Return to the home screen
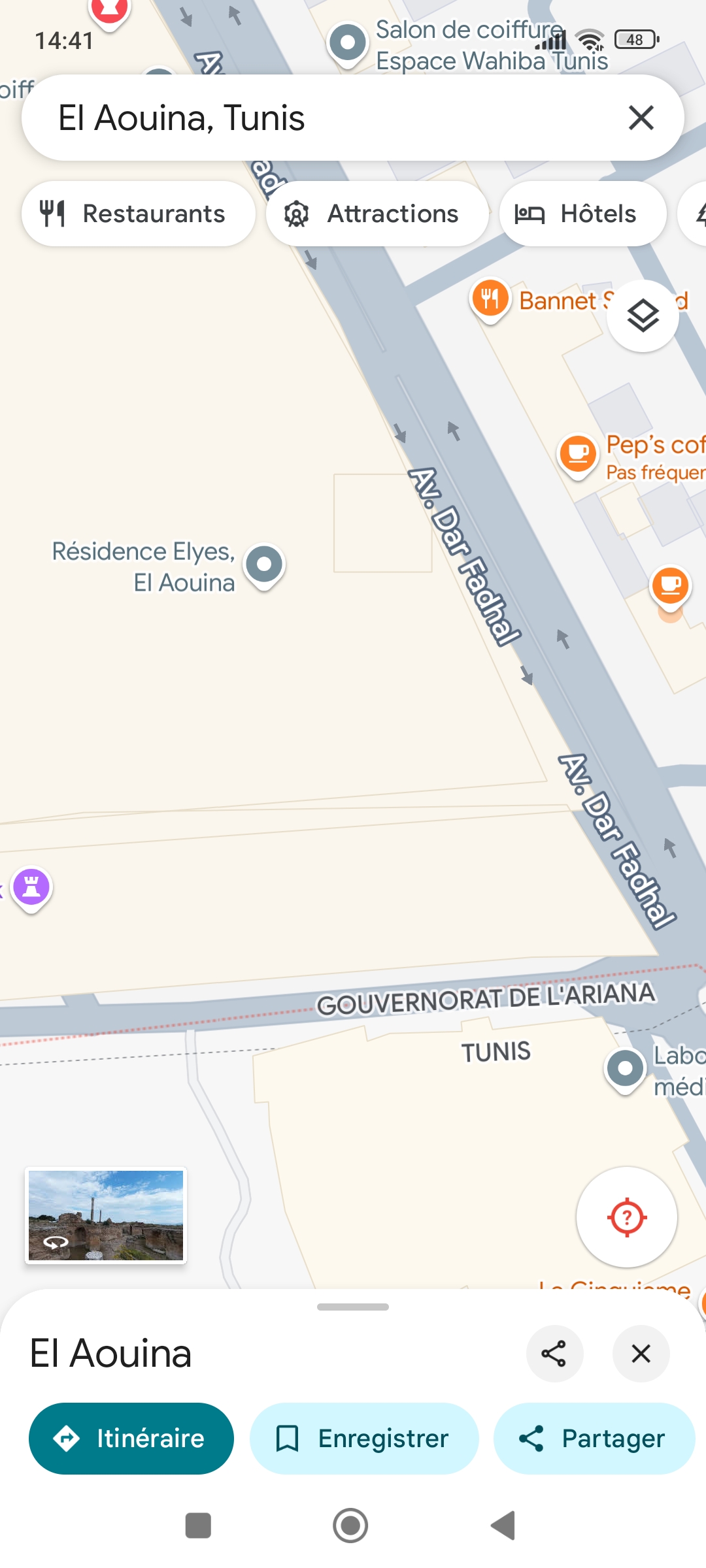 (350, 1526)
